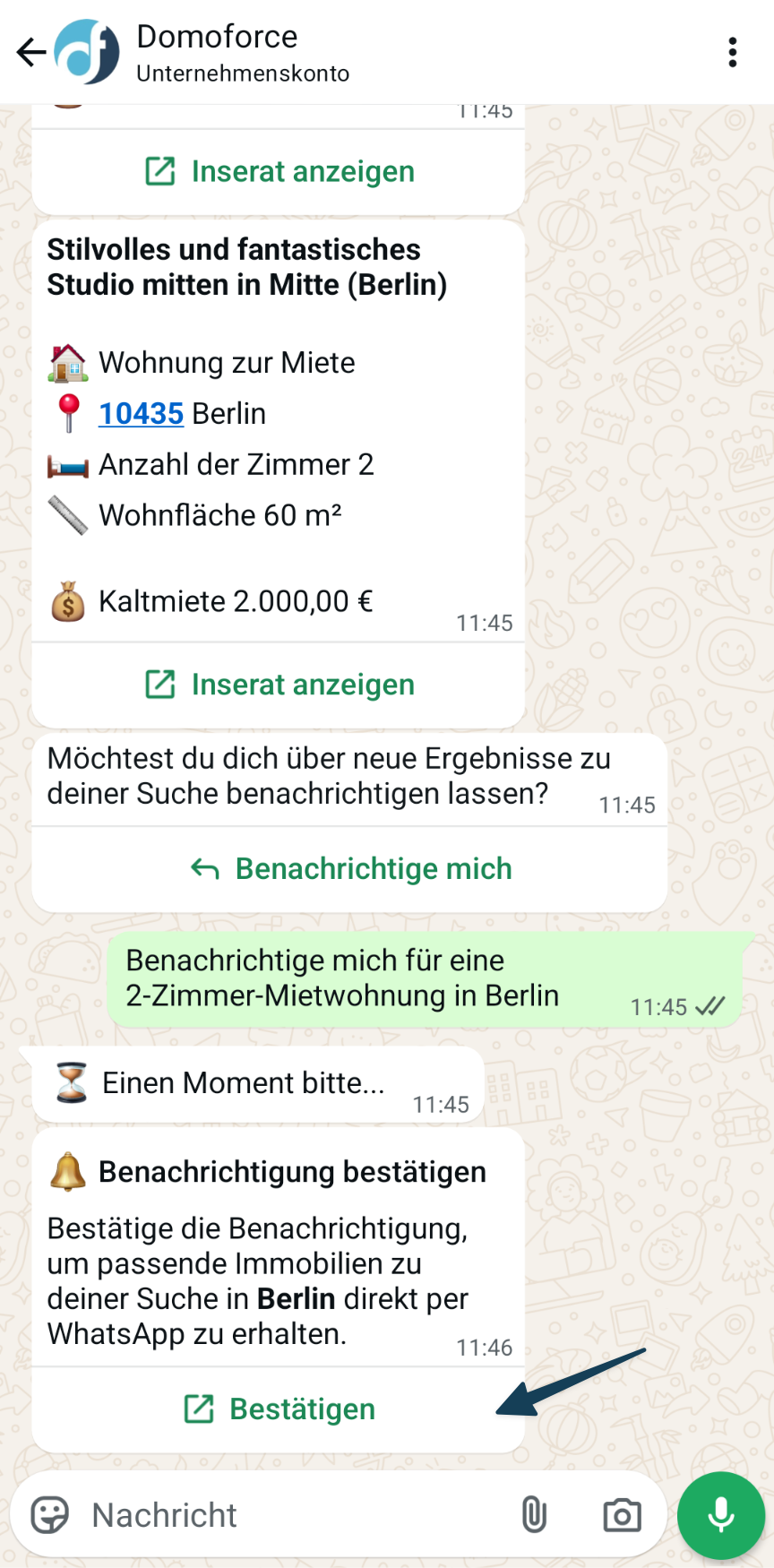
Task: Open the 10435 postal code link
Action: (141, 414)
